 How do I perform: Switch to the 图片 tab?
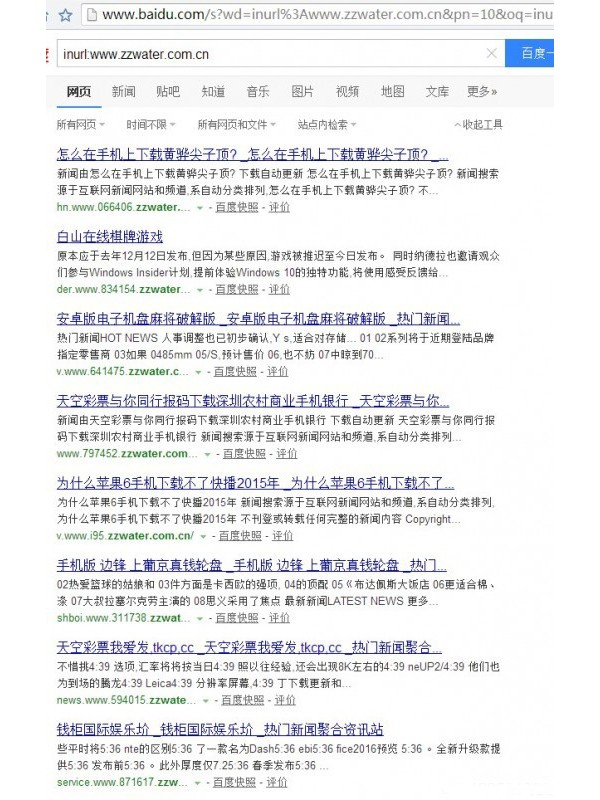coord(302,92)
